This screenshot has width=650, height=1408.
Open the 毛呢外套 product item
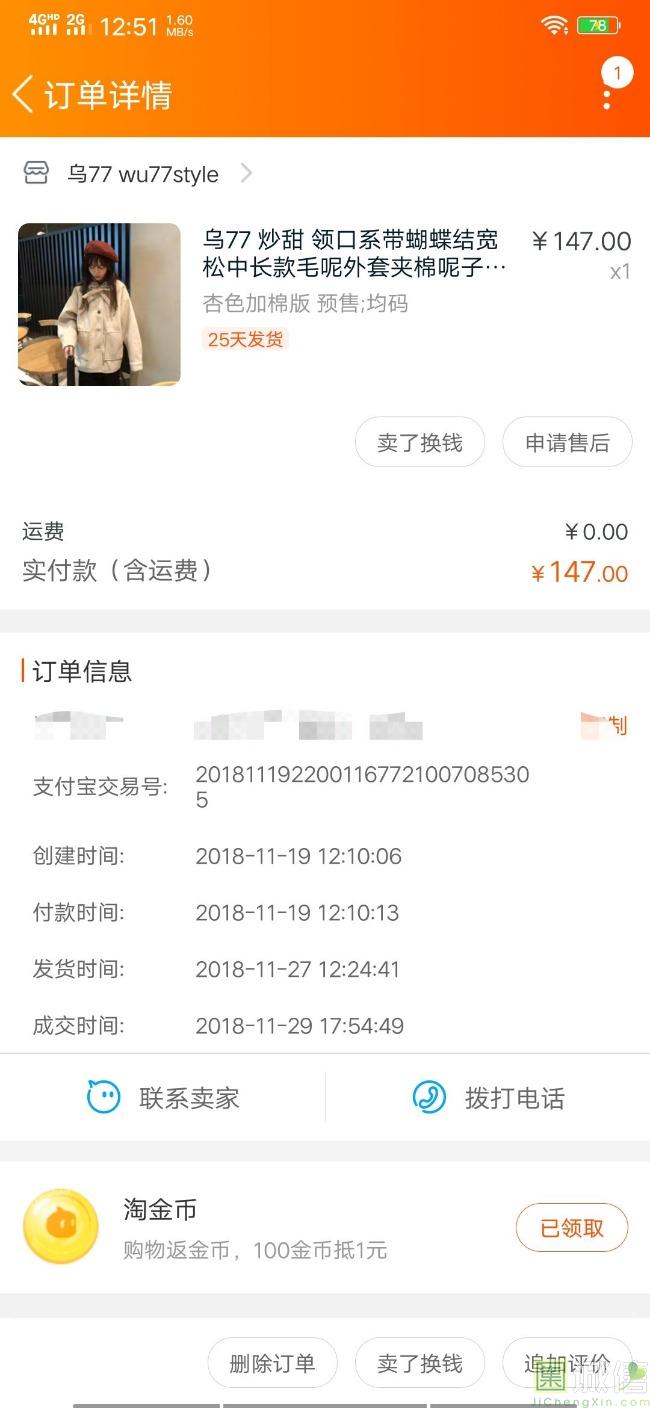pos(325,304)
